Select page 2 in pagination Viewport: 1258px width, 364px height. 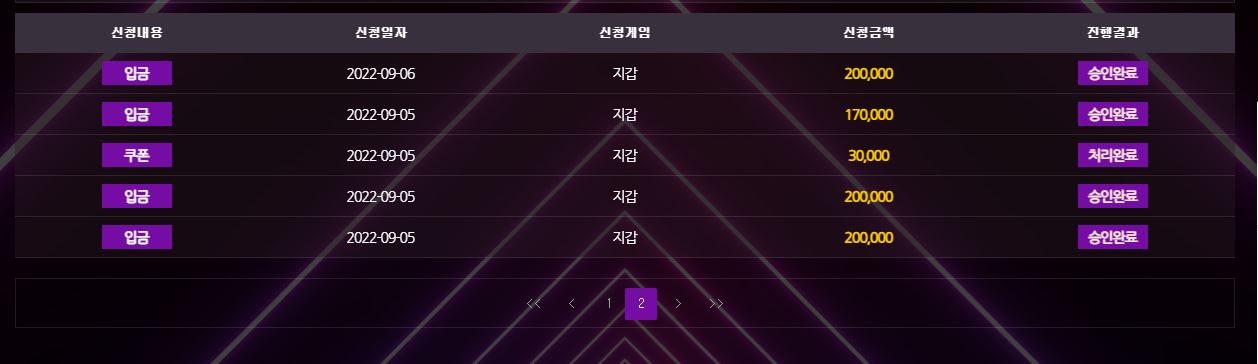click(641, 304)
